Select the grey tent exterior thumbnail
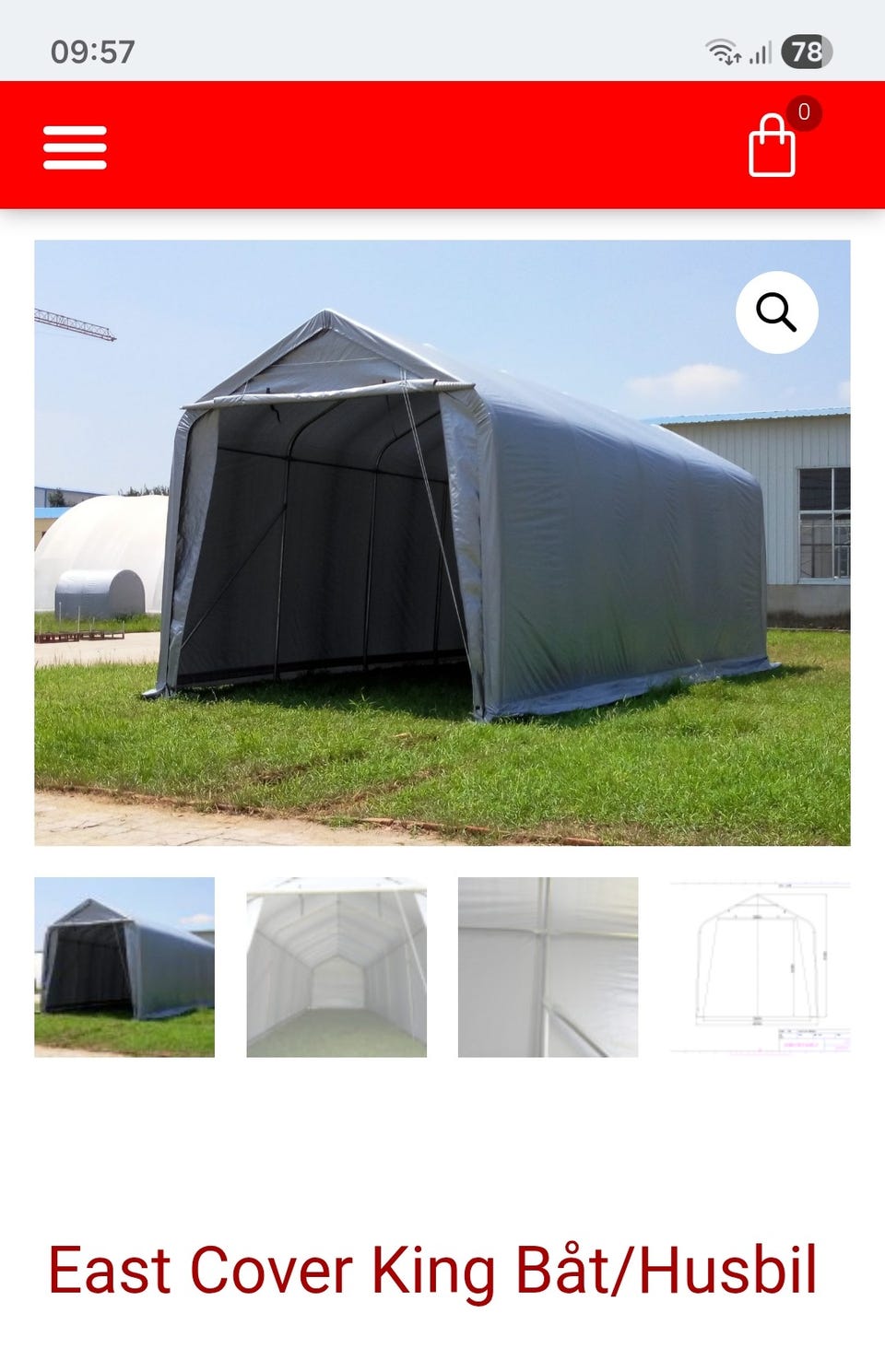This screenshot has height=1372, width=885. click(x=124, y=967)
